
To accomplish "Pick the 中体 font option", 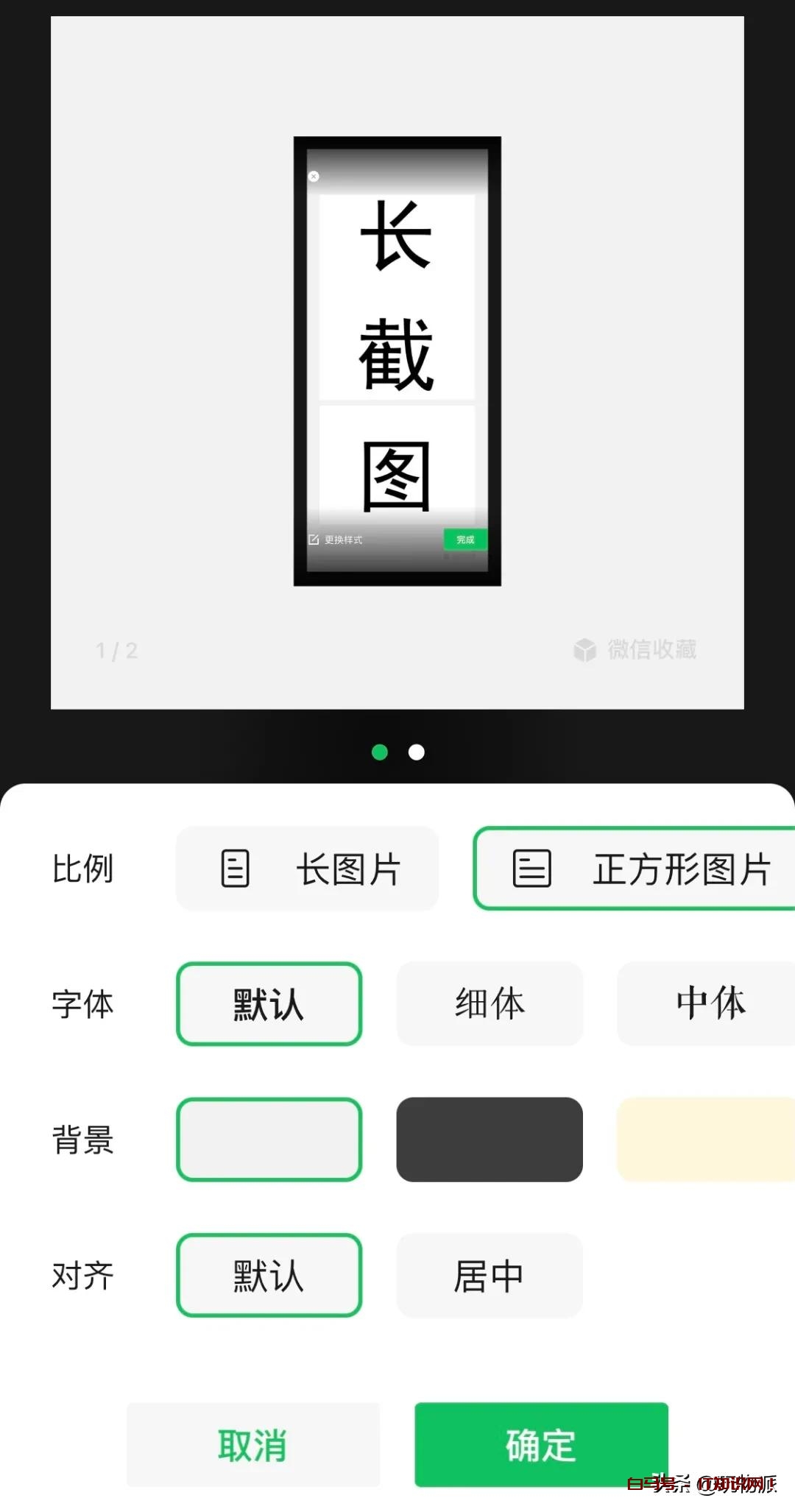I will pos(707,1004).
